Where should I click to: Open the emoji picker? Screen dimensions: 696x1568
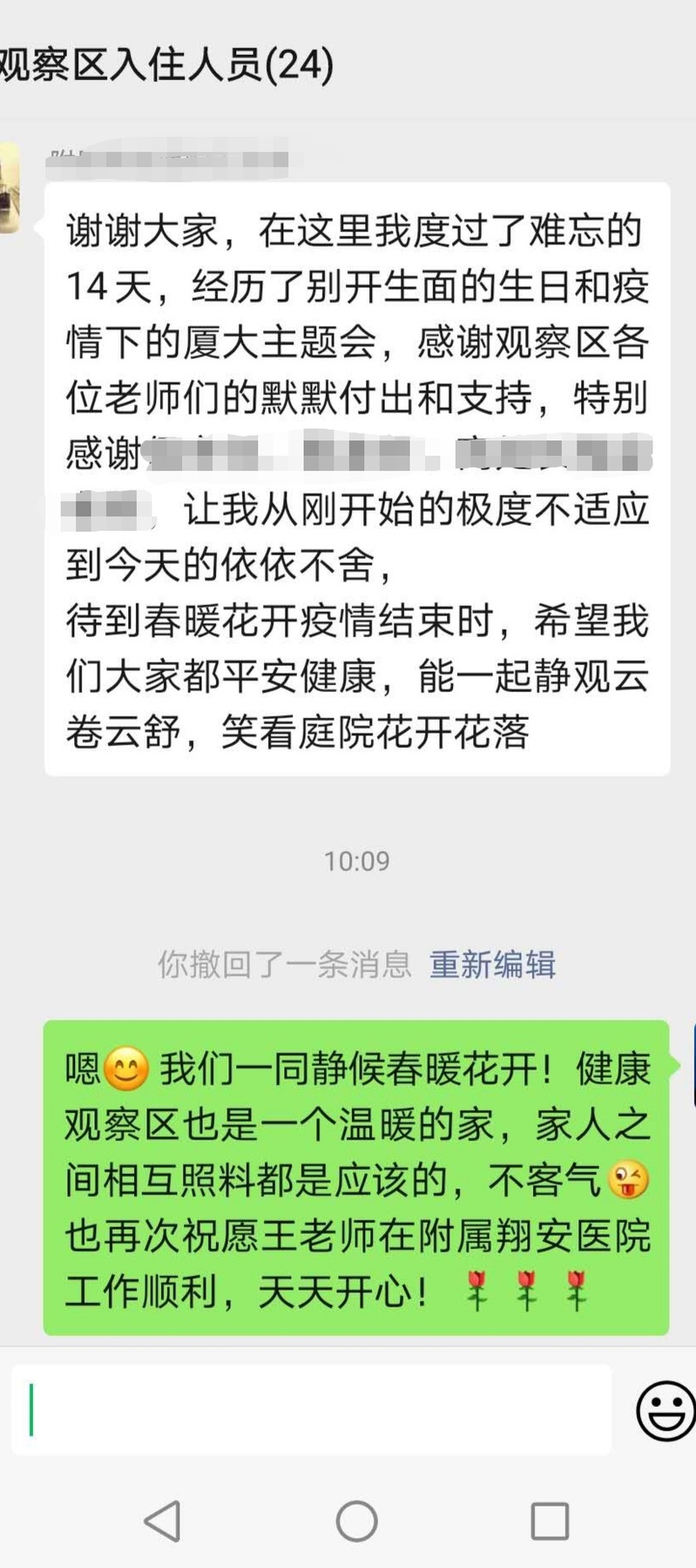666,1409
